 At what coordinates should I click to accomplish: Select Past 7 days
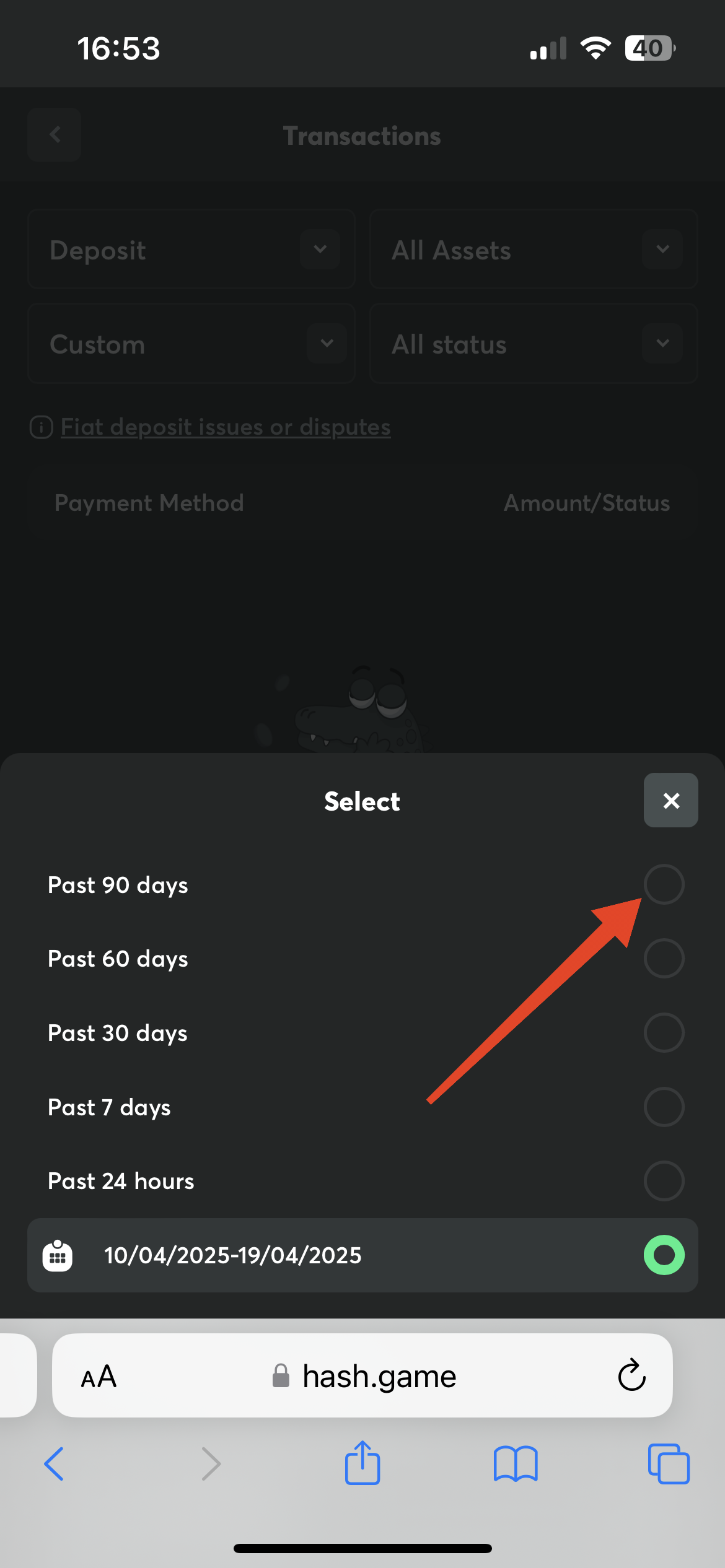coord(362,1107)
